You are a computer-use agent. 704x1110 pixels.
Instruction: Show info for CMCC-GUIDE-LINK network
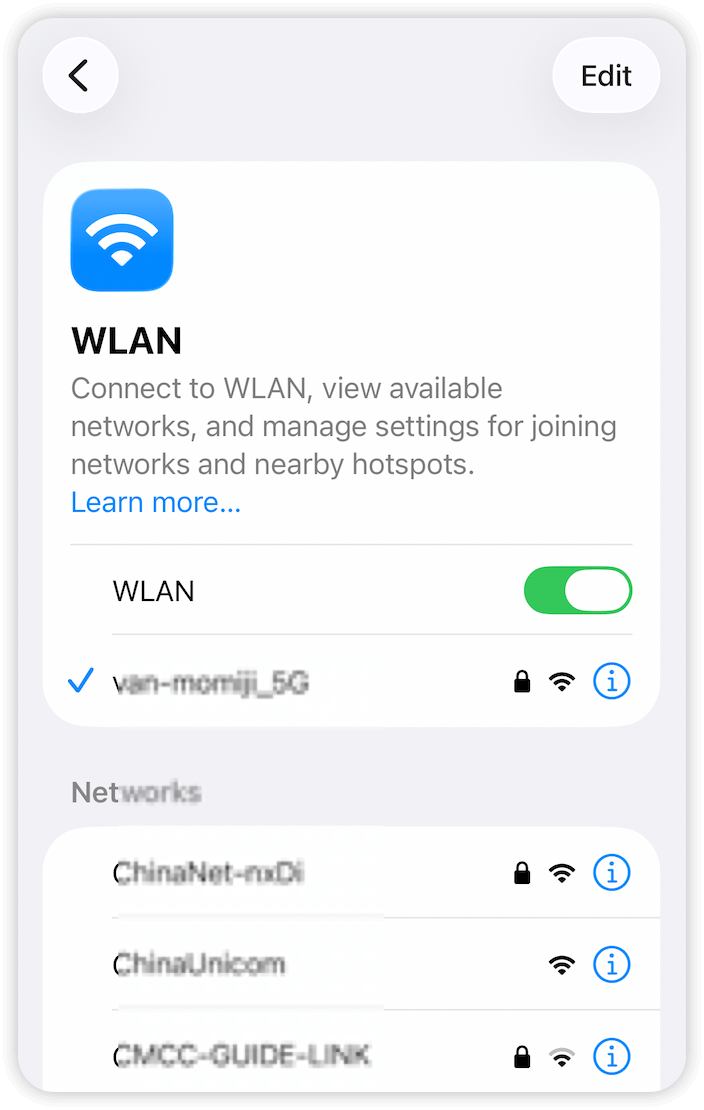[x=612, y=1055]
